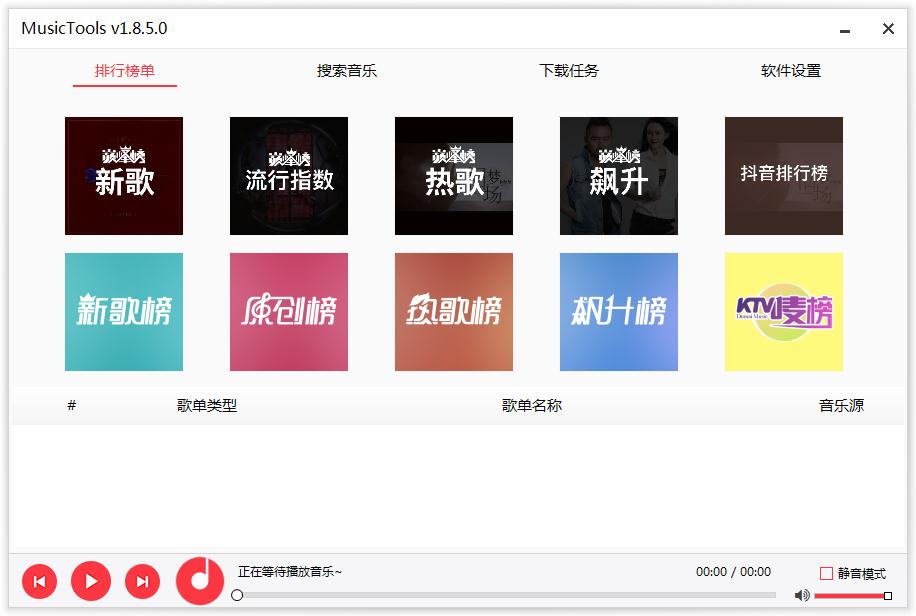916x616 pixels.
Task: Switch to the 搜索音乐 tab
Action: (347, 71)
